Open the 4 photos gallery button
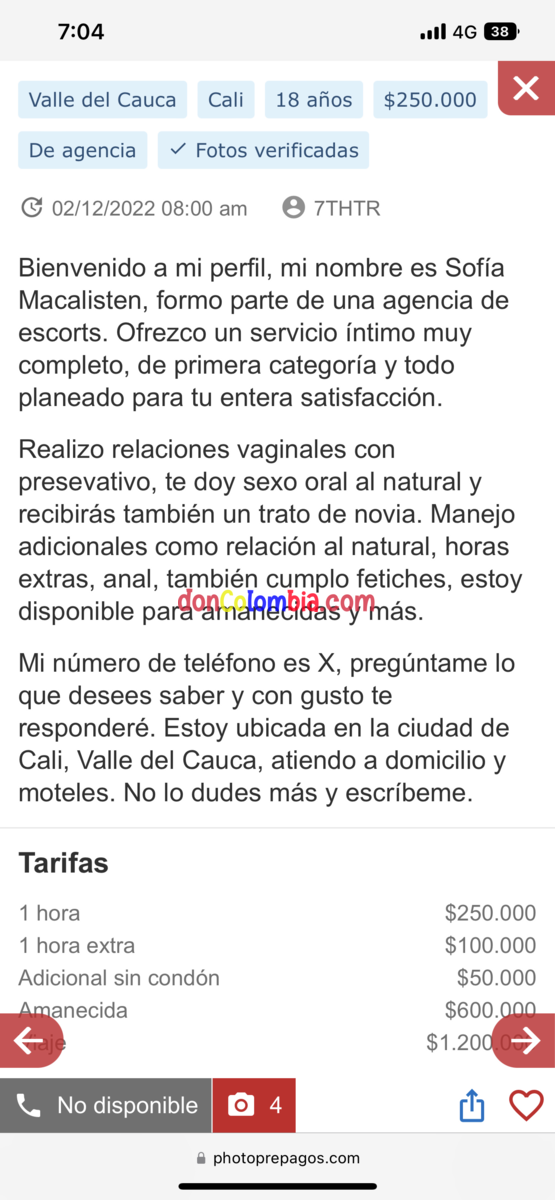This screenshot has height=1200, width=555. [x=254, y=1105]
